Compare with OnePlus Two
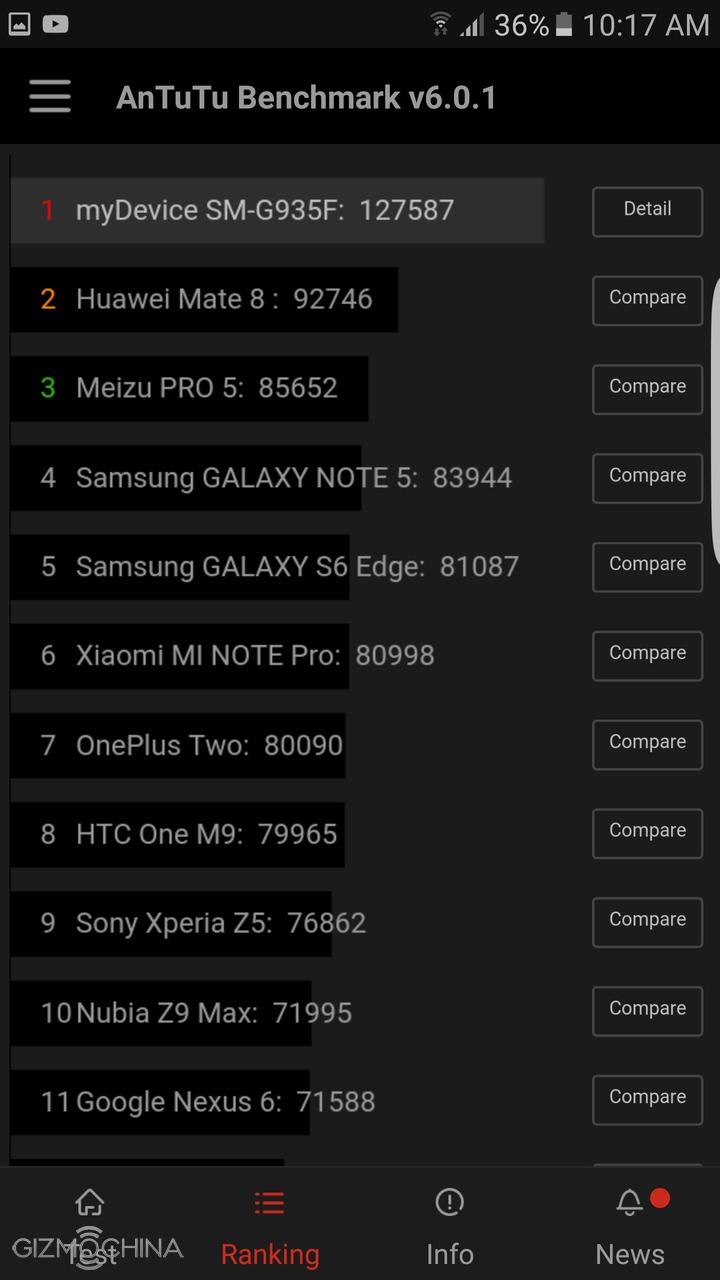 pyautogui.click(x=647, y=745)
